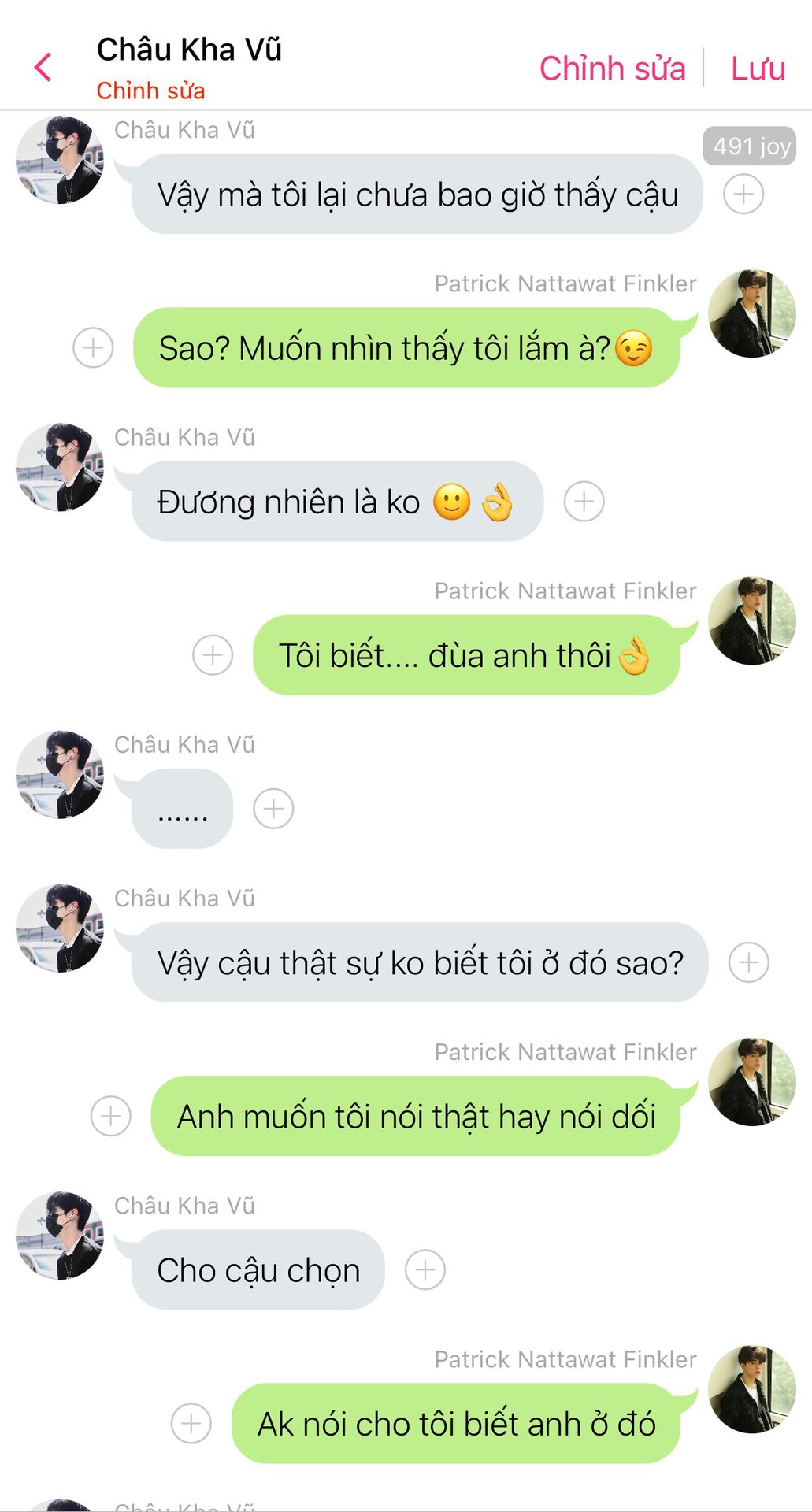
Task: Tap plus beside 'Đương nhiên là ko'
Action: tap(584, 502)
